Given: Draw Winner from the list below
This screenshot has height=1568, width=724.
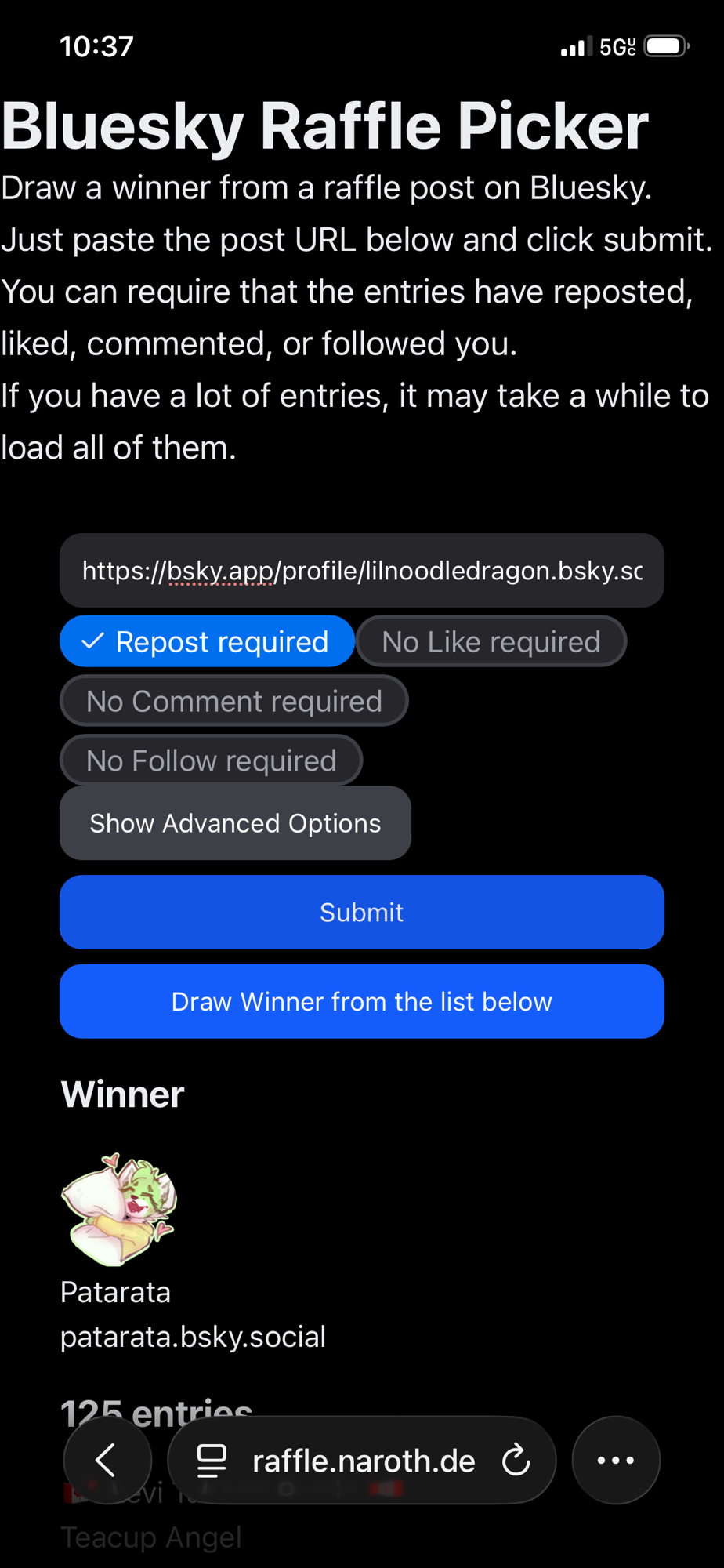Looking at the screenshot, I should click(361, 1002).
